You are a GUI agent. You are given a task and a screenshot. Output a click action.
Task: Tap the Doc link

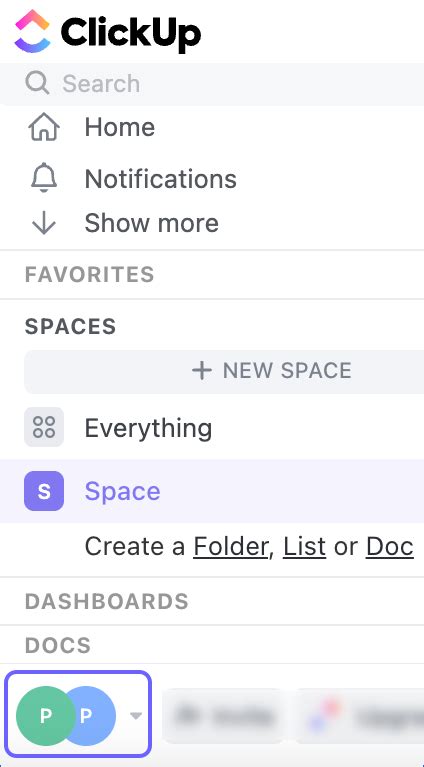tap(390, 546)
